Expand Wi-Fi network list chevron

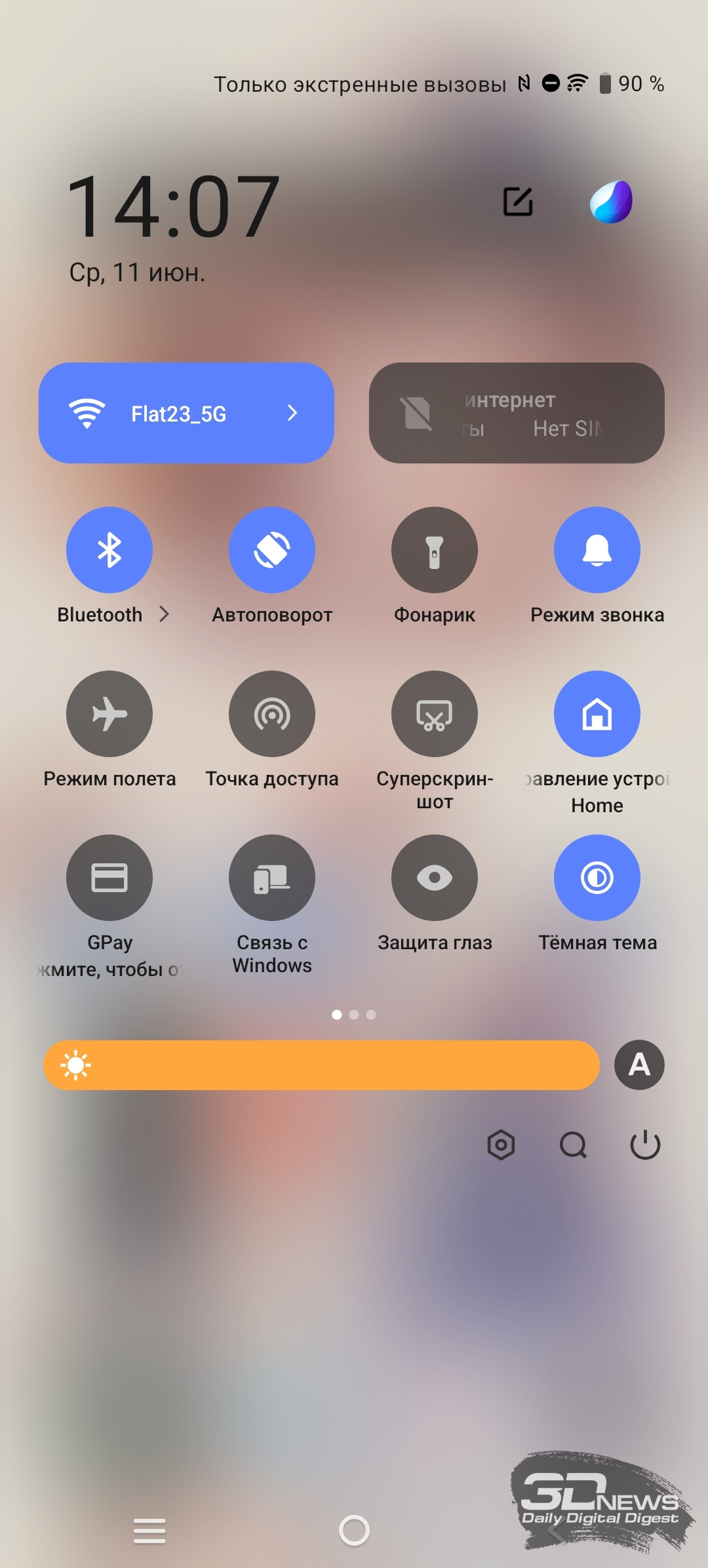coord(292,413)
